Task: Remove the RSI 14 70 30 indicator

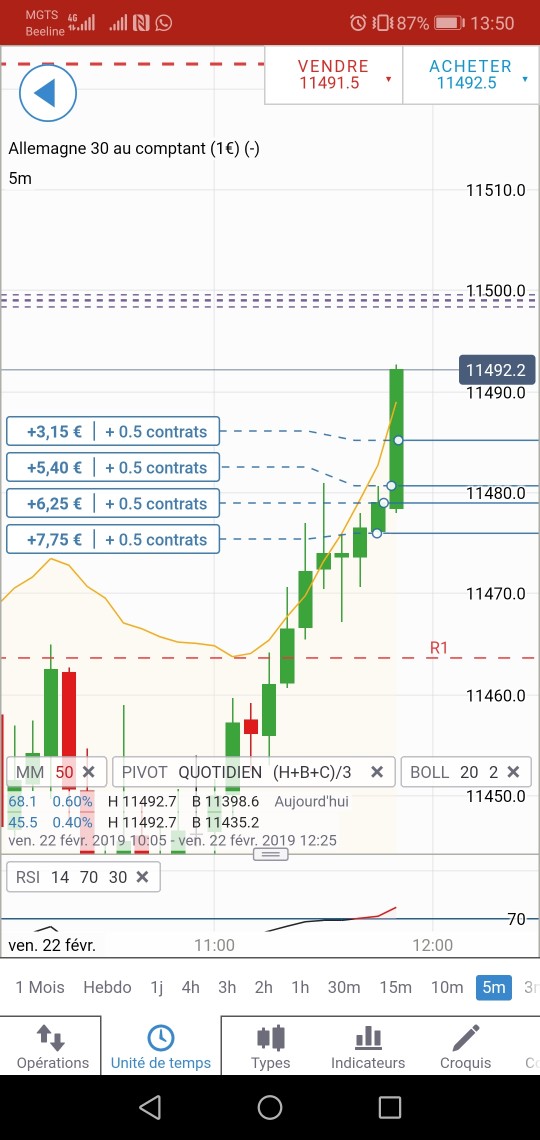Action: click(x=142, y=877)
